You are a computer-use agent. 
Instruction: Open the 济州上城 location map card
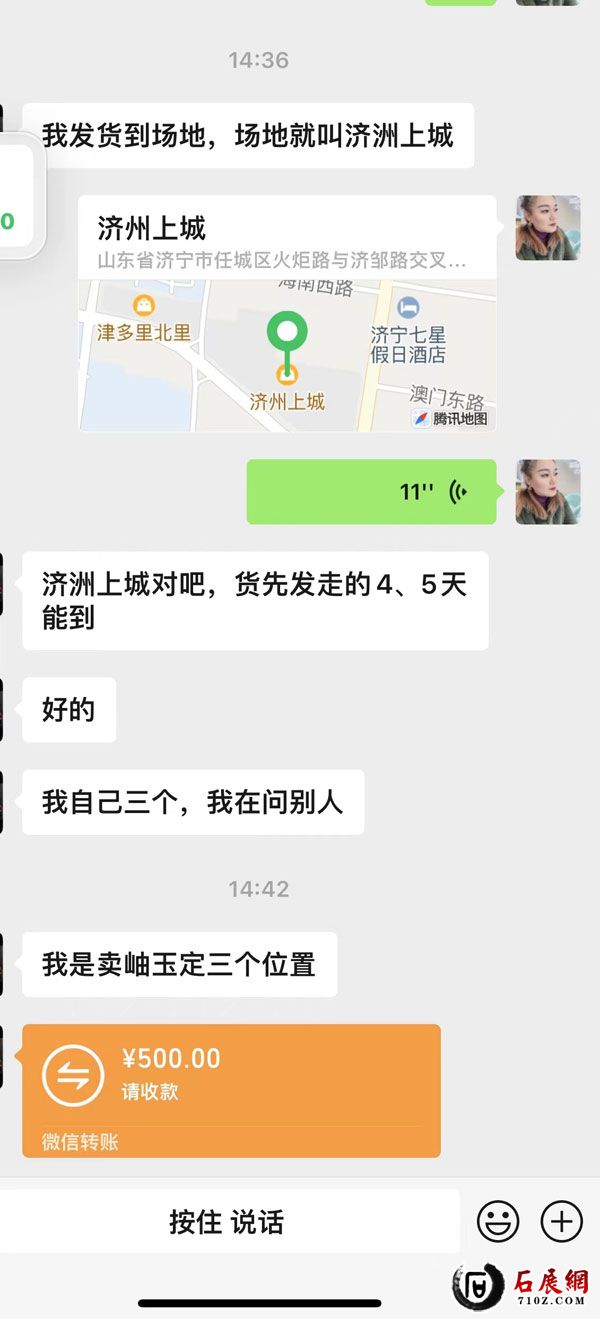click(x=287, y=314)
